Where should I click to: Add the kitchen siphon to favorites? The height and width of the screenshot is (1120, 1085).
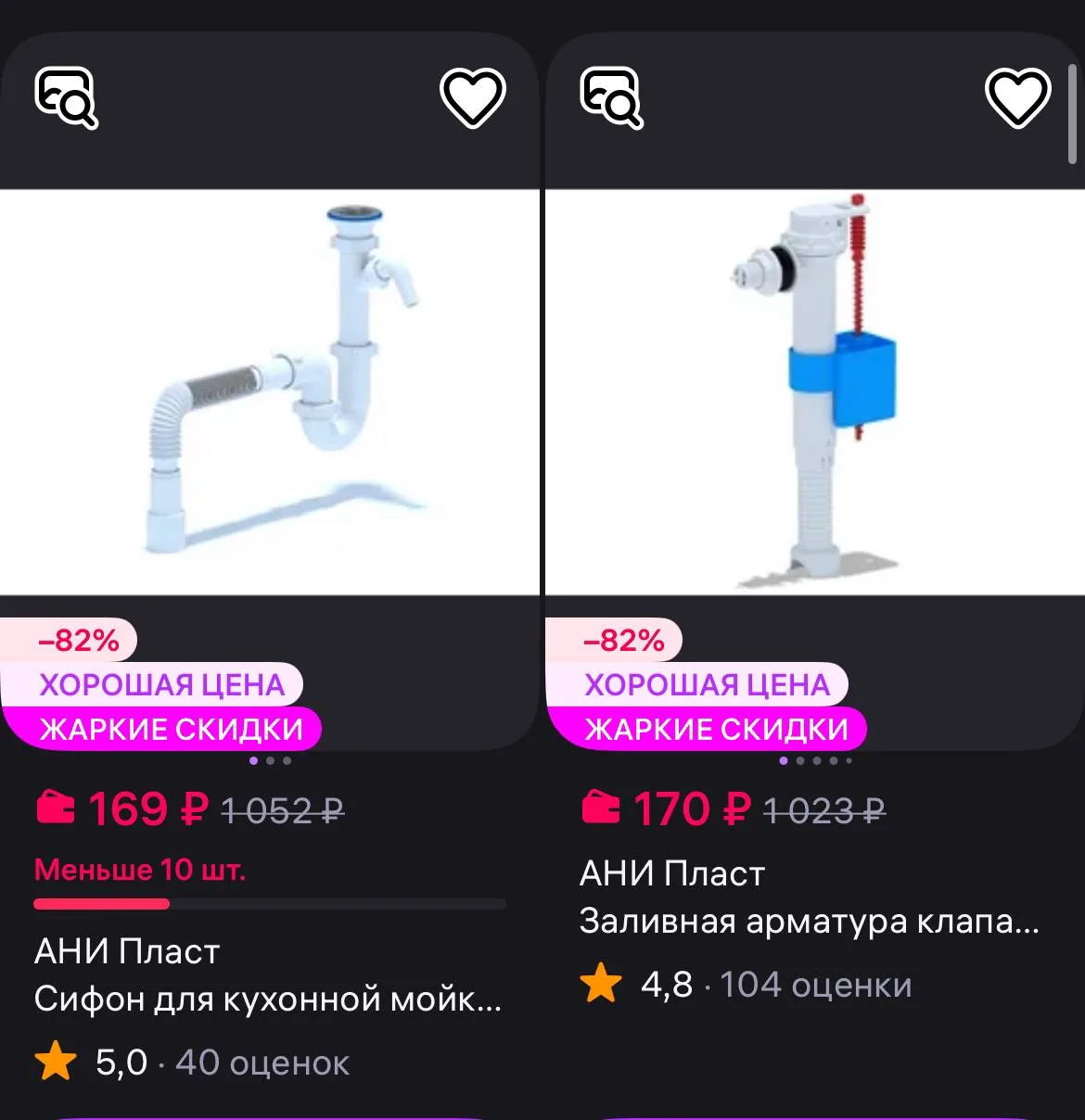coord(472,98)
